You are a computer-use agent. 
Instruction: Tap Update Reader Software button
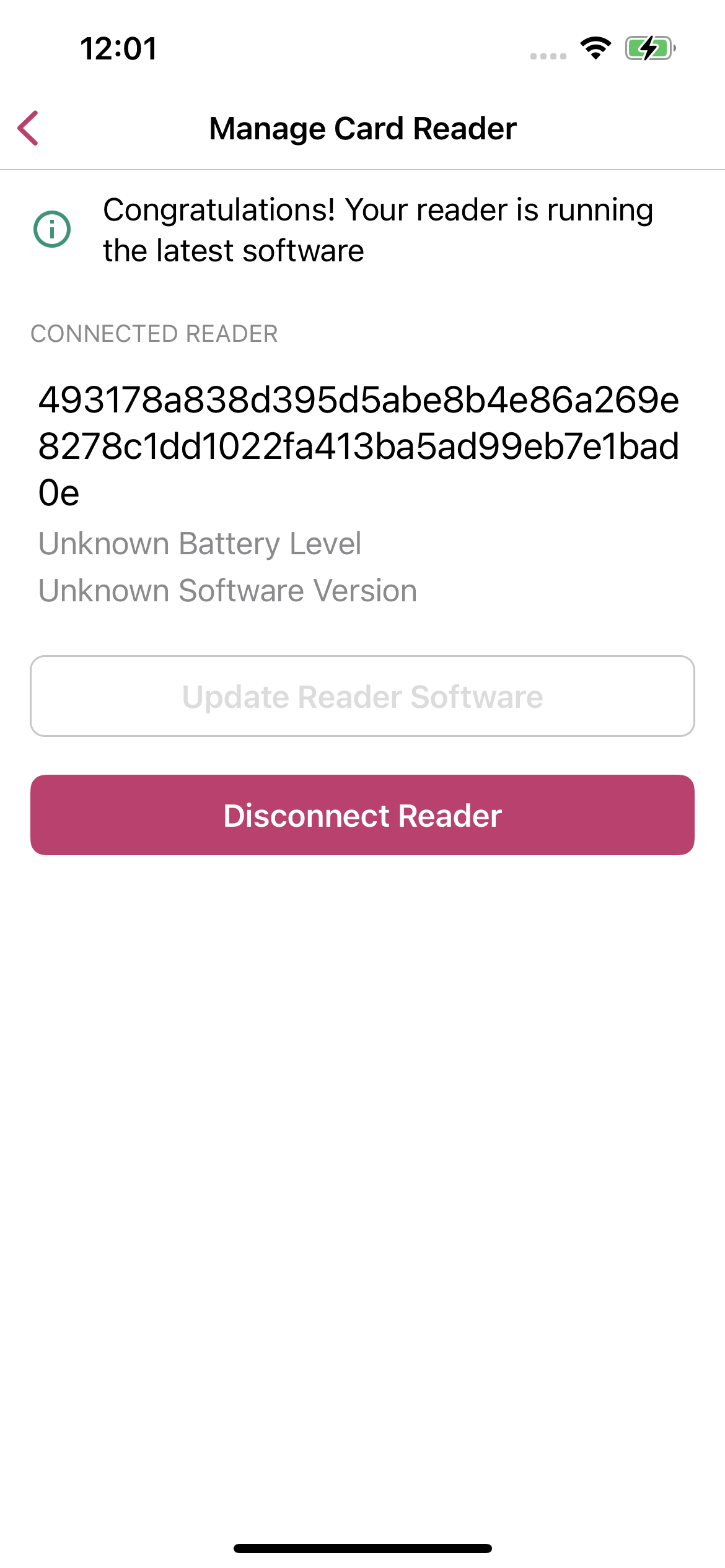362,696
